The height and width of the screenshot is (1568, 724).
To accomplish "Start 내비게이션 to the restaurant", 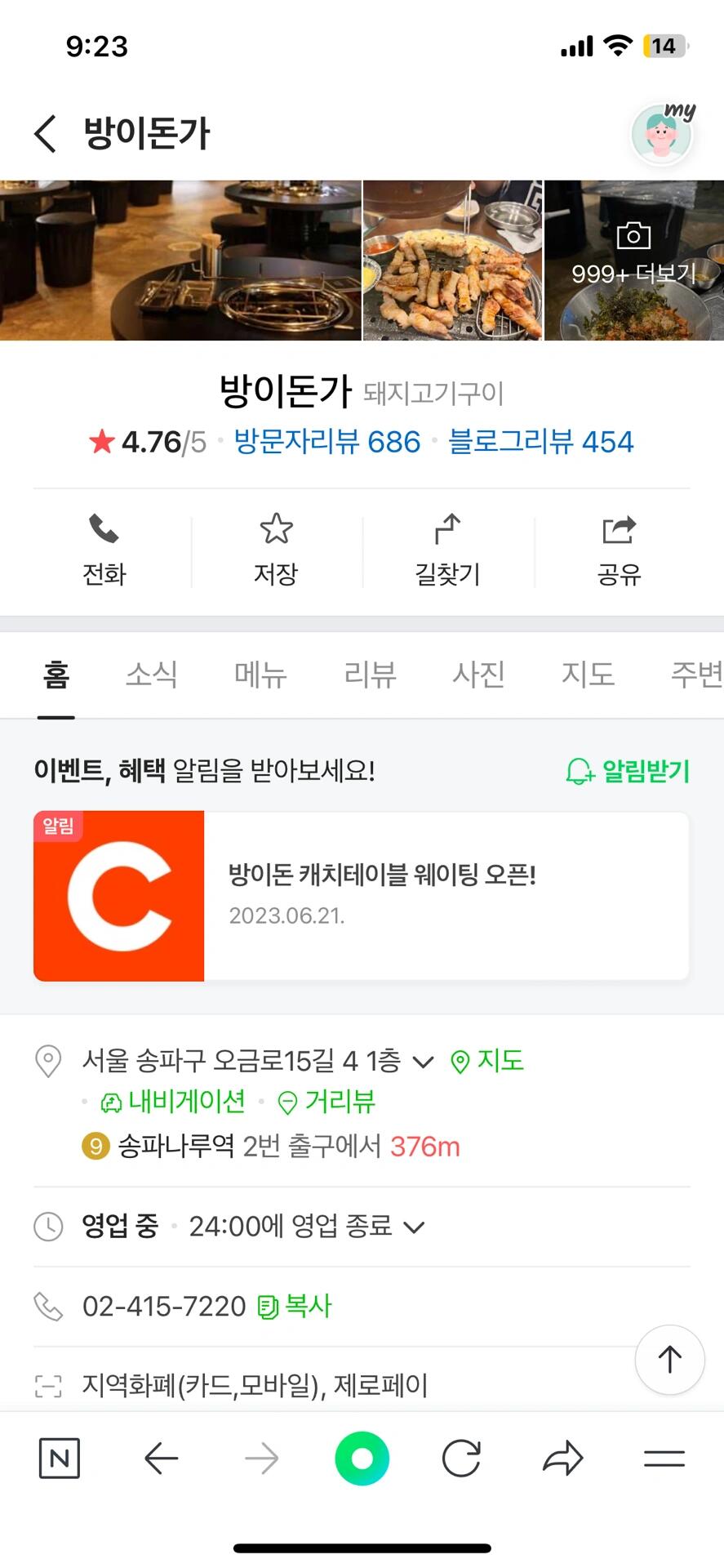I will tap(172, 1102).
